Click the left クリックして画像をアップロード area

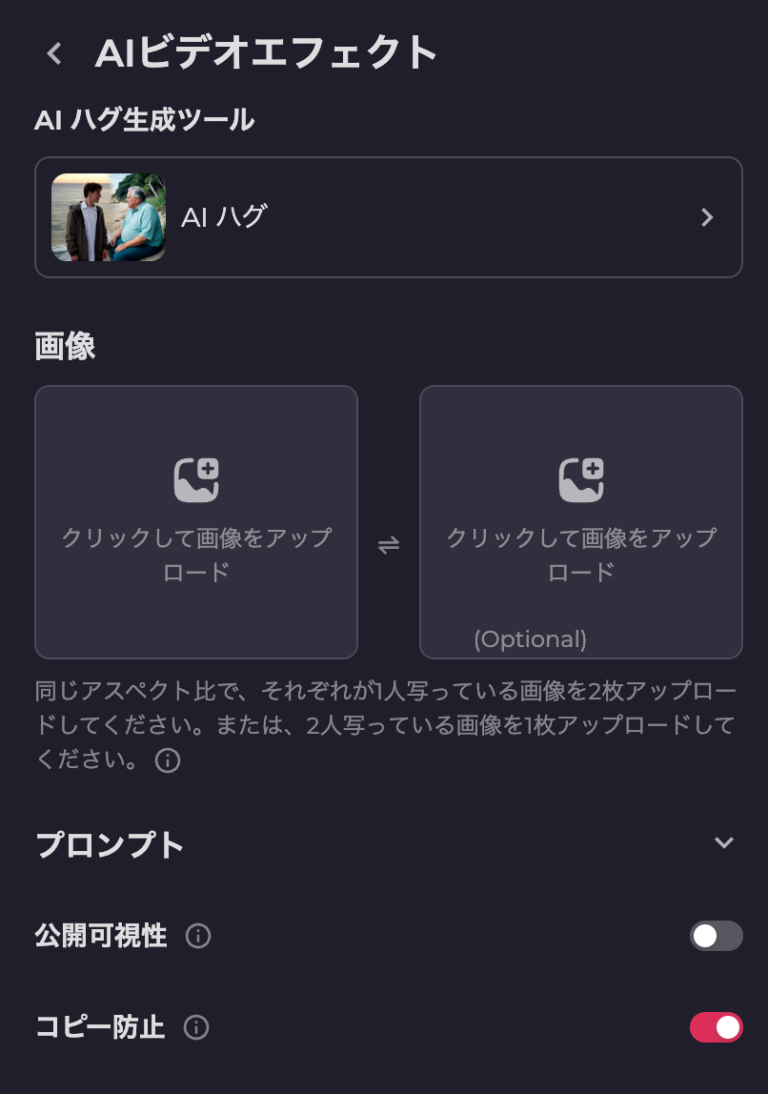click(196, 523)
